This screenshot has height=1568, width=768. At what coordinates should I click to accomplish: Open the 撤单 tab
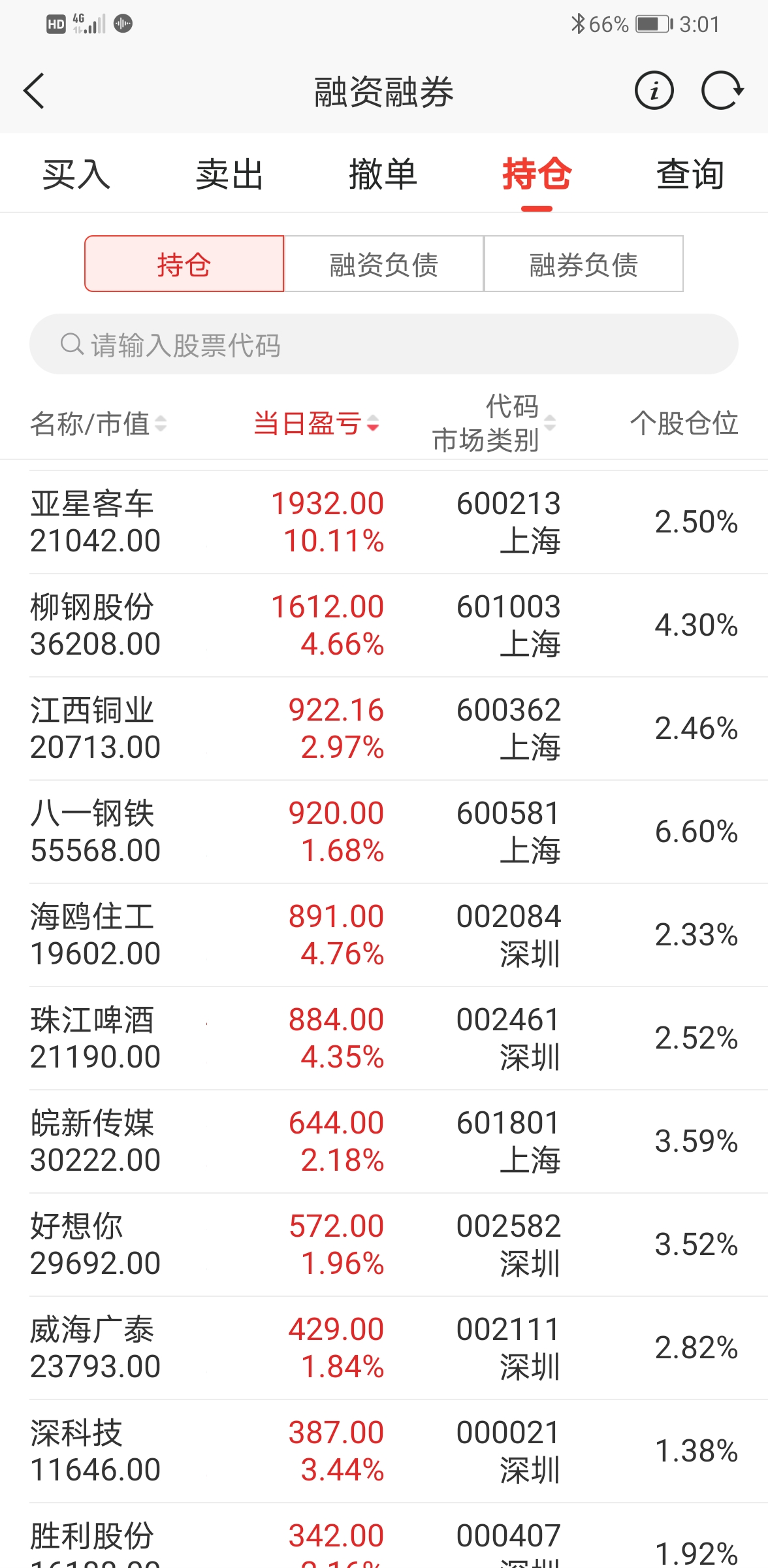click(383, 174)
